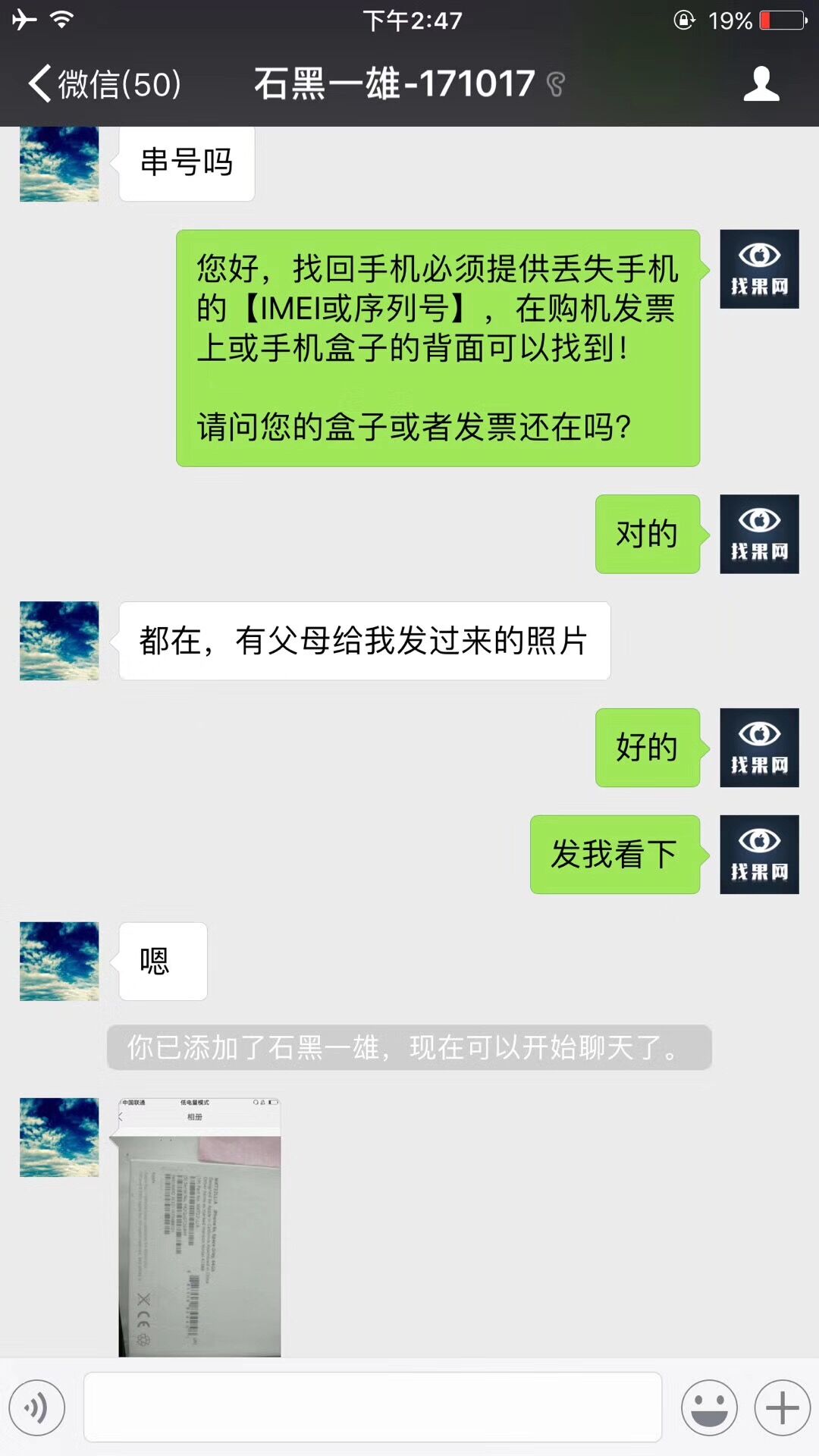Focus the message text field

coord(372,1407)
